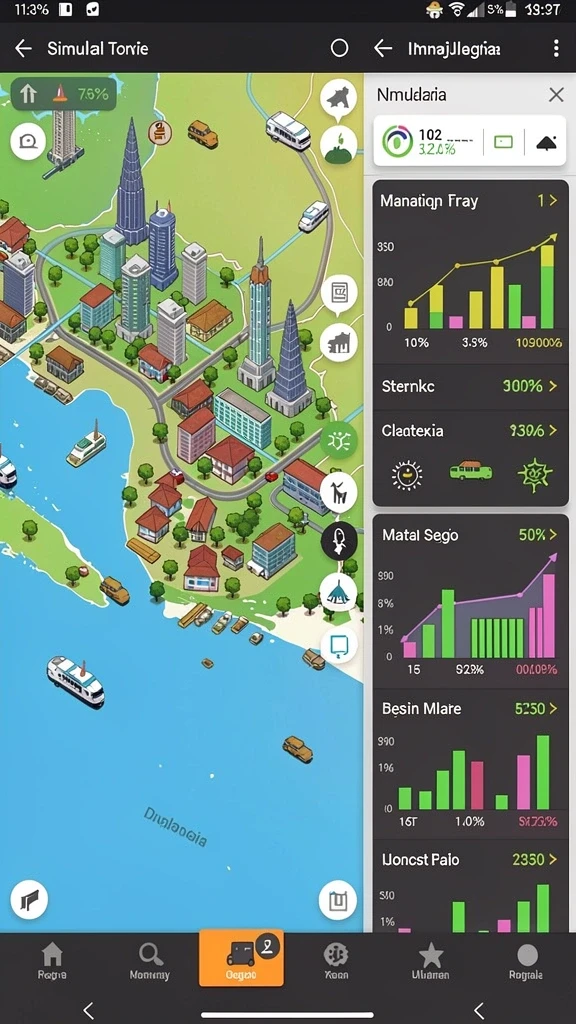Switch to the Mommy search tab
Image resolution: width=576 pixels, height=1024 pixels.
pos(150,962)
